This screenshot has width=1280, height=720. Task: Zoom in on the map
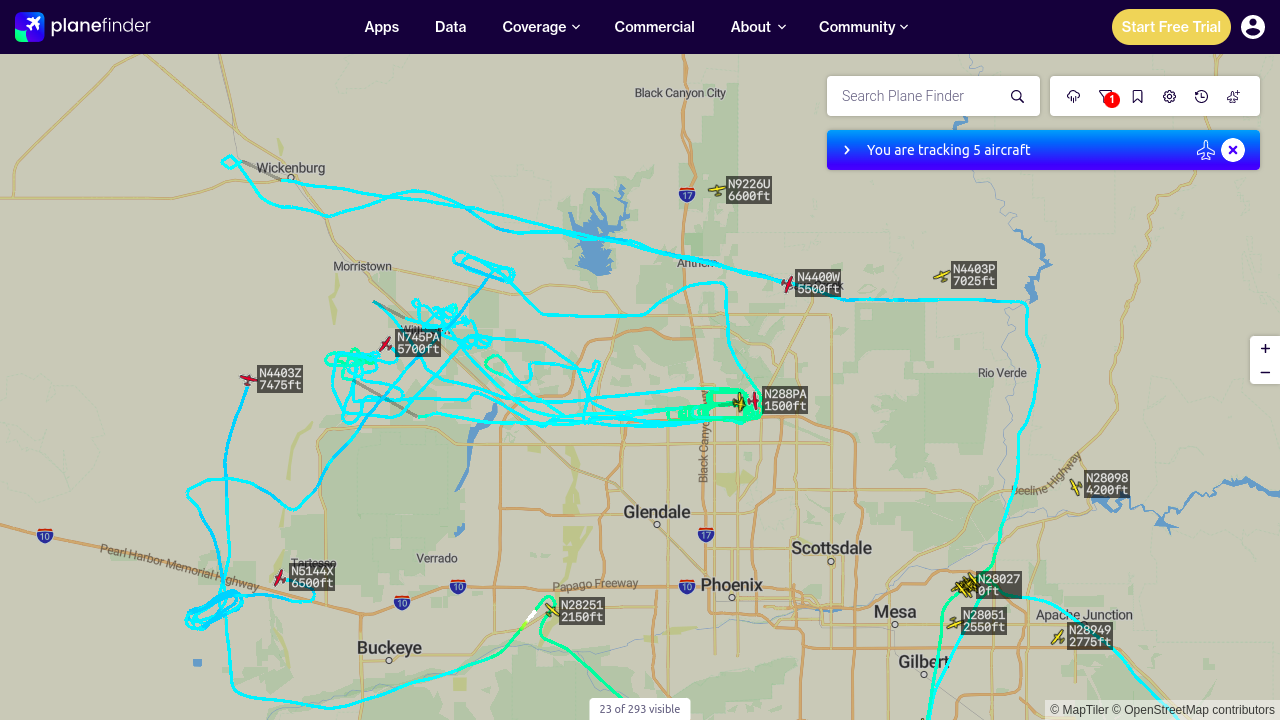point(1265,349)
